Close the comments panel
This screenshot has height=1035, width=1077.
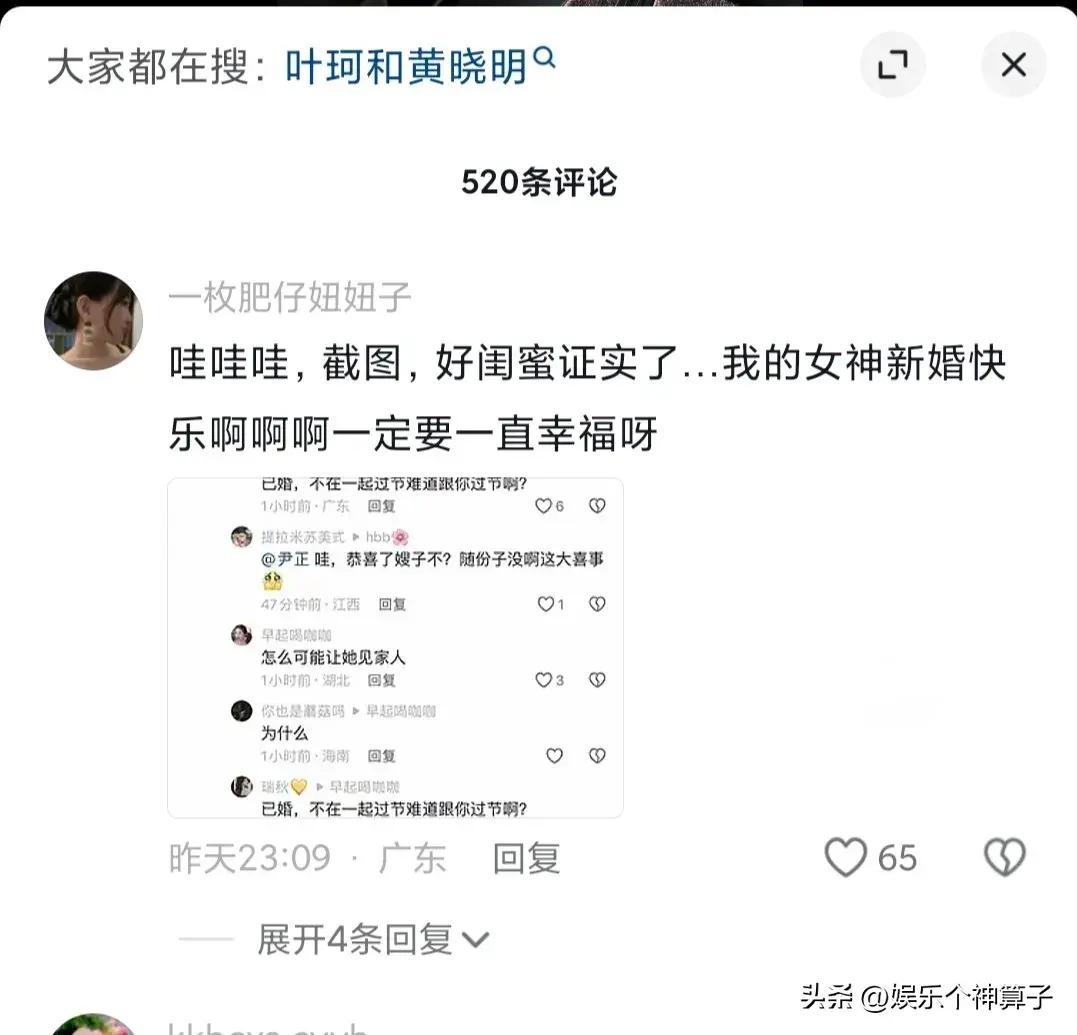[1013, 66]
